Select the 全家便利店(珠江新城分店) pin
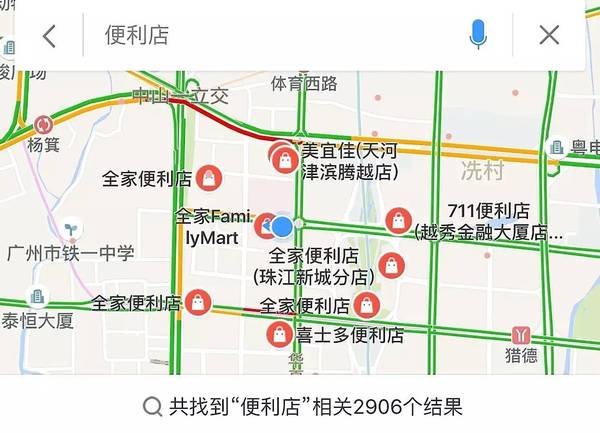The image size is (600, 433). (391, 264)
